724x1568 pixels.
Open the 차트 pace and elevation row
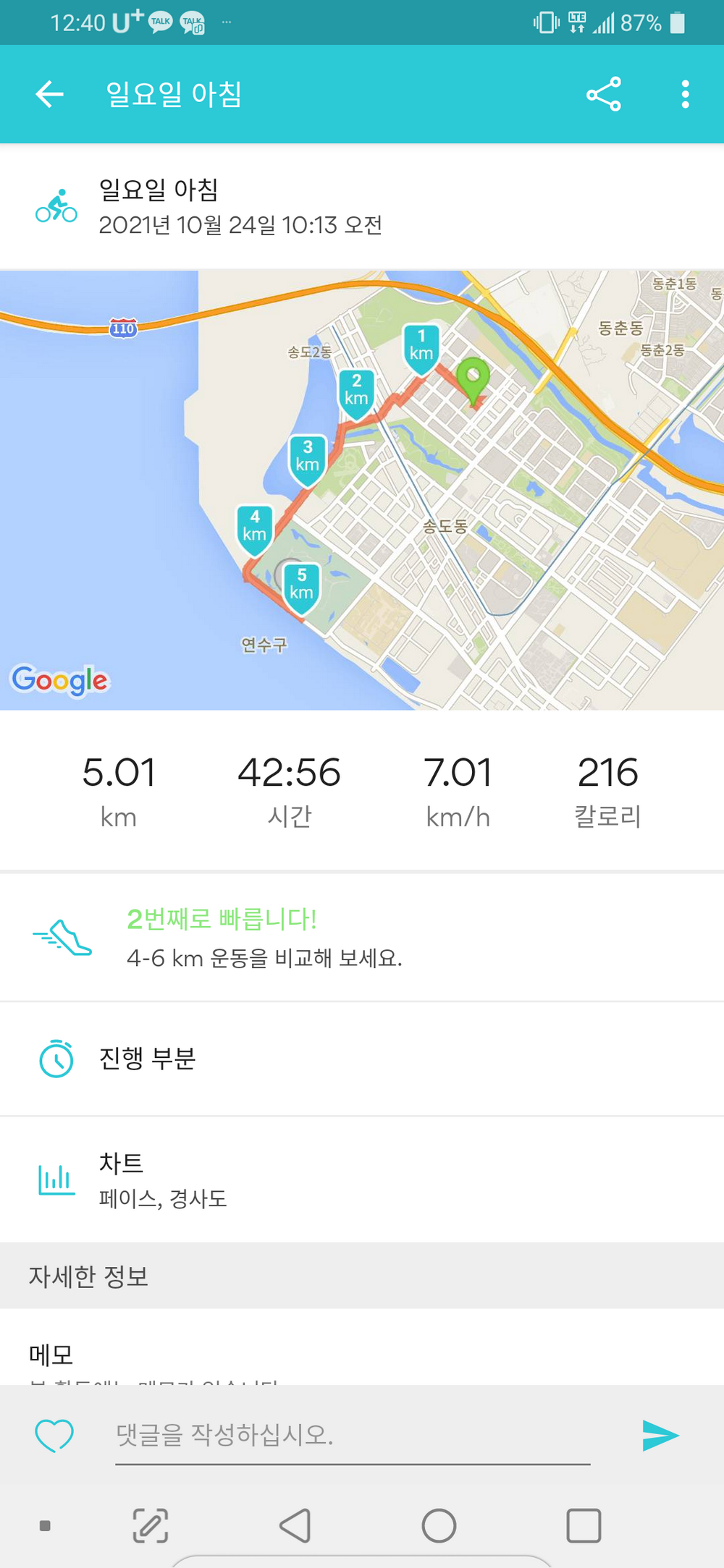click(x=362, y=1179)
